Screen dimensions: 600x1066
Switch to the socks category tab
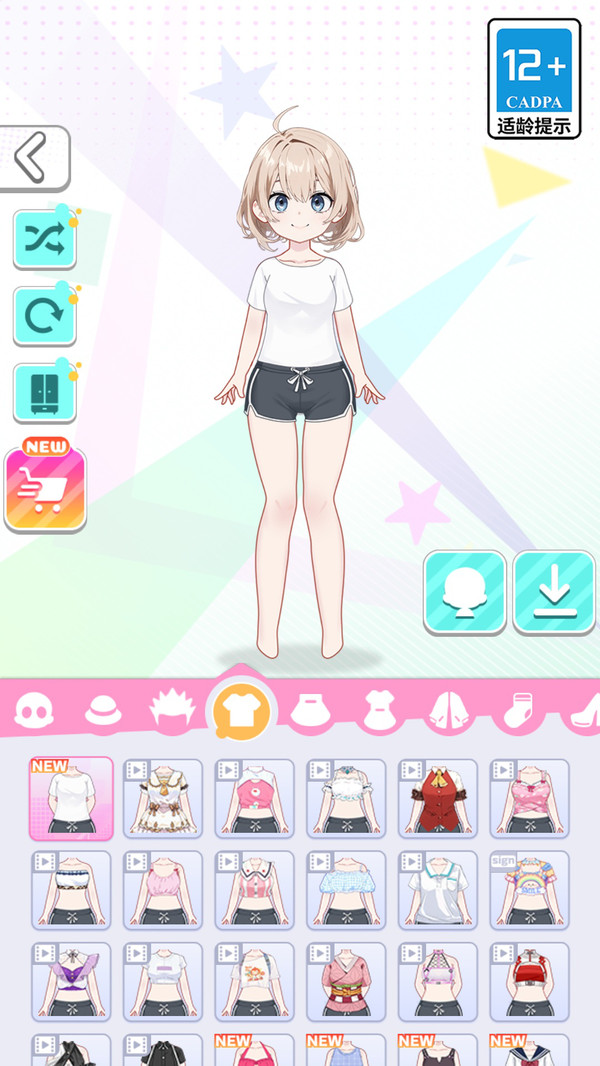(x=518, y=711)
